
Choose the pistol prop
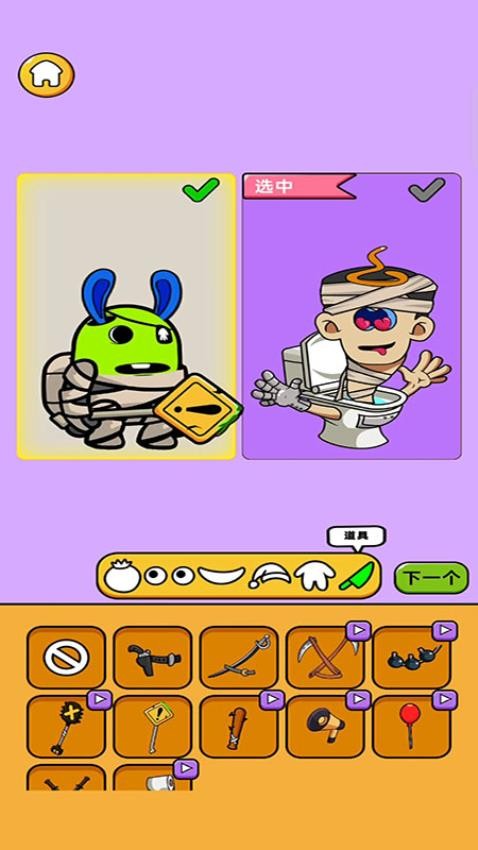(153, 658)
